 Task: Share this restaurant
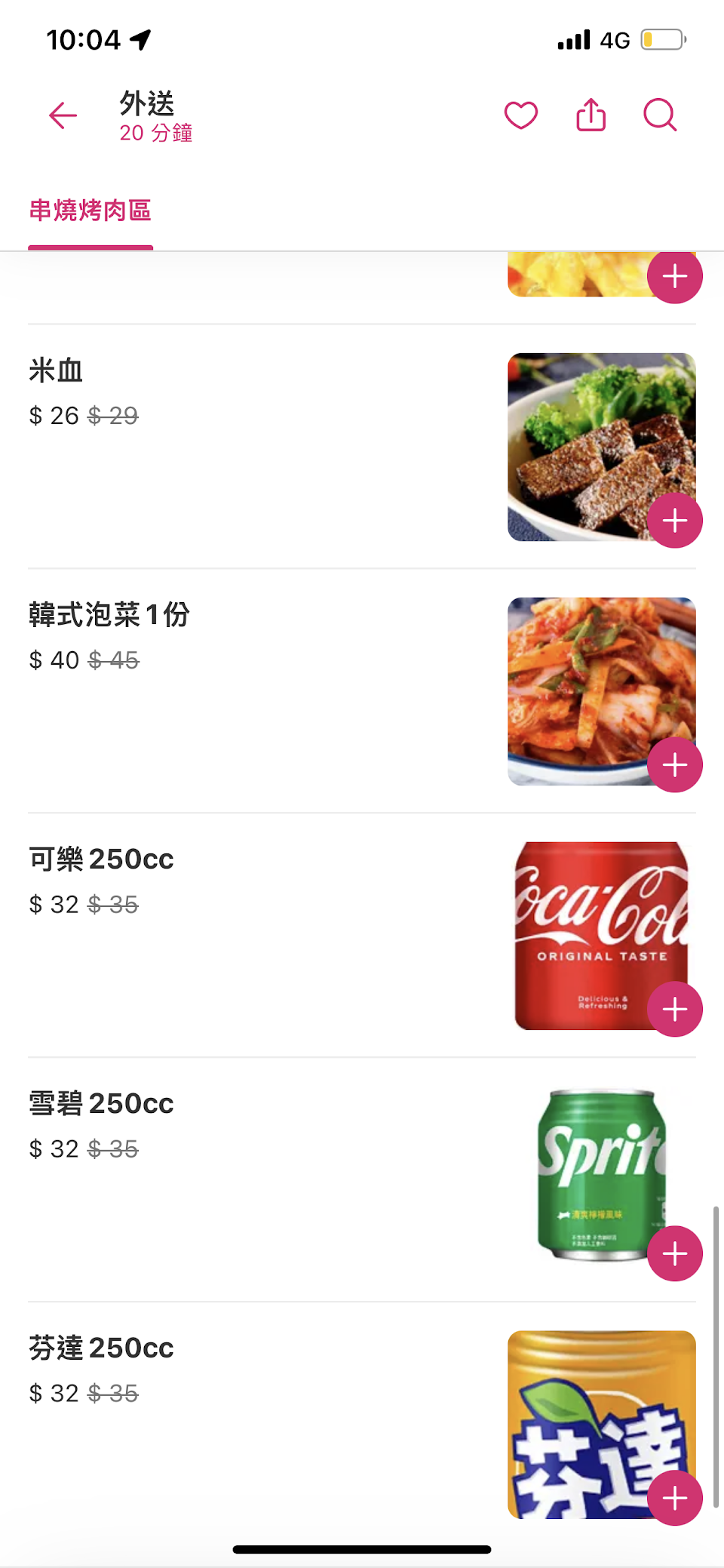[591, 115]
